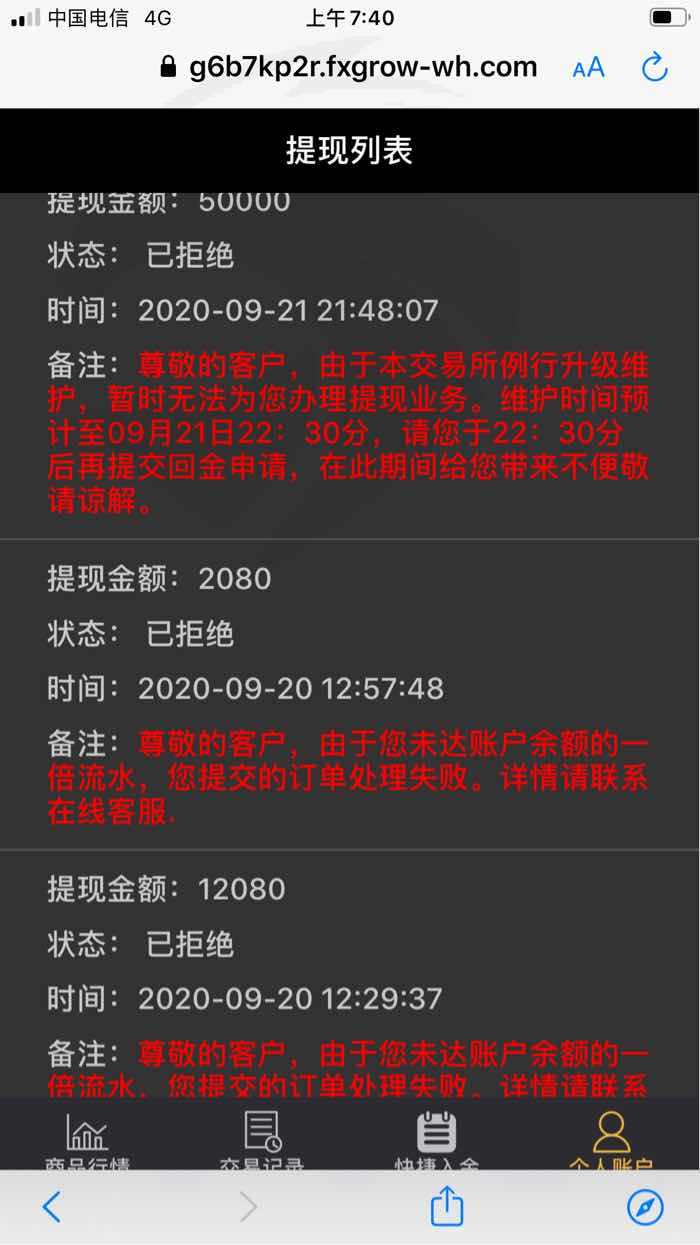Share this page via share icon

447,1205
